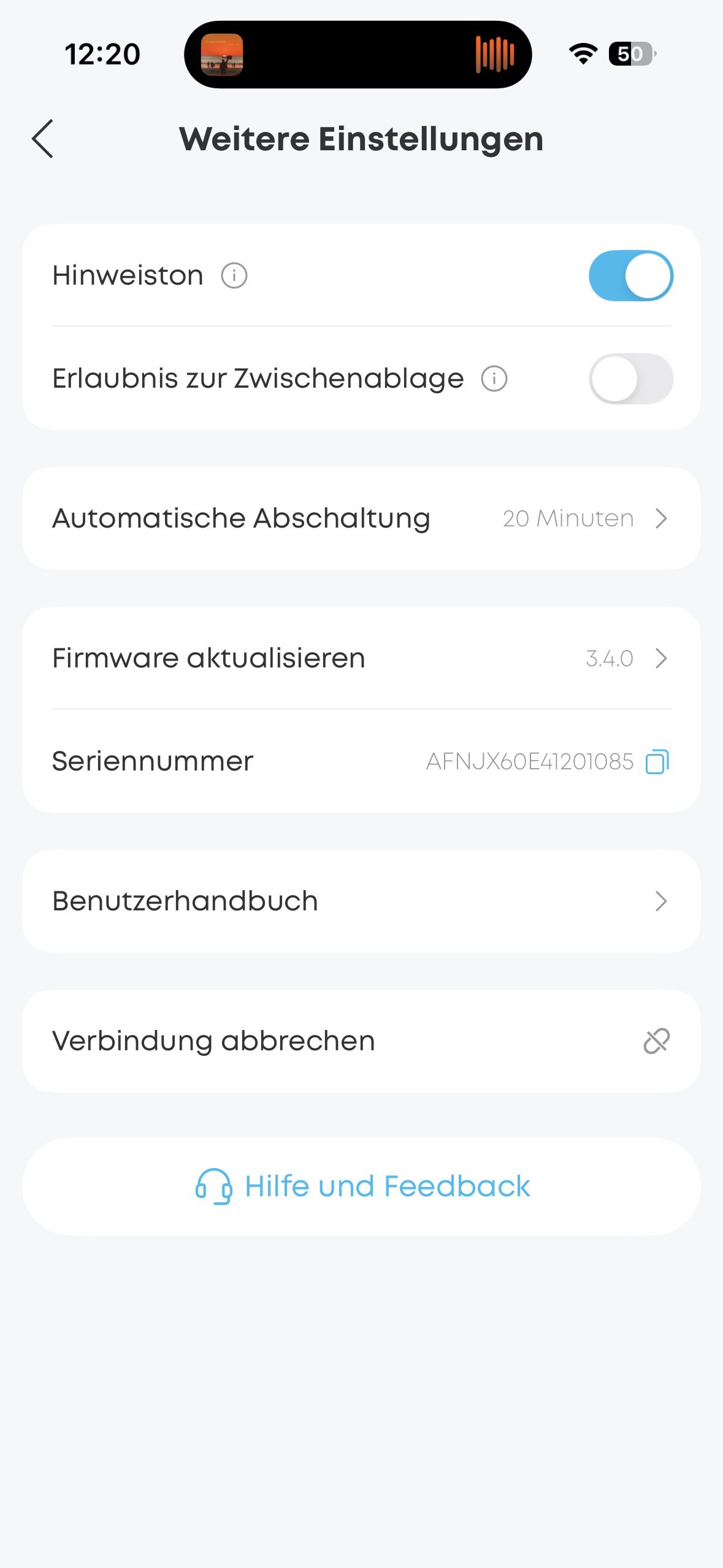The height and width of the screenshot is (1568, 723).
Task: Show info about Erlaubnis zur Zwischenablage
Action: click(x=494, y=379)
